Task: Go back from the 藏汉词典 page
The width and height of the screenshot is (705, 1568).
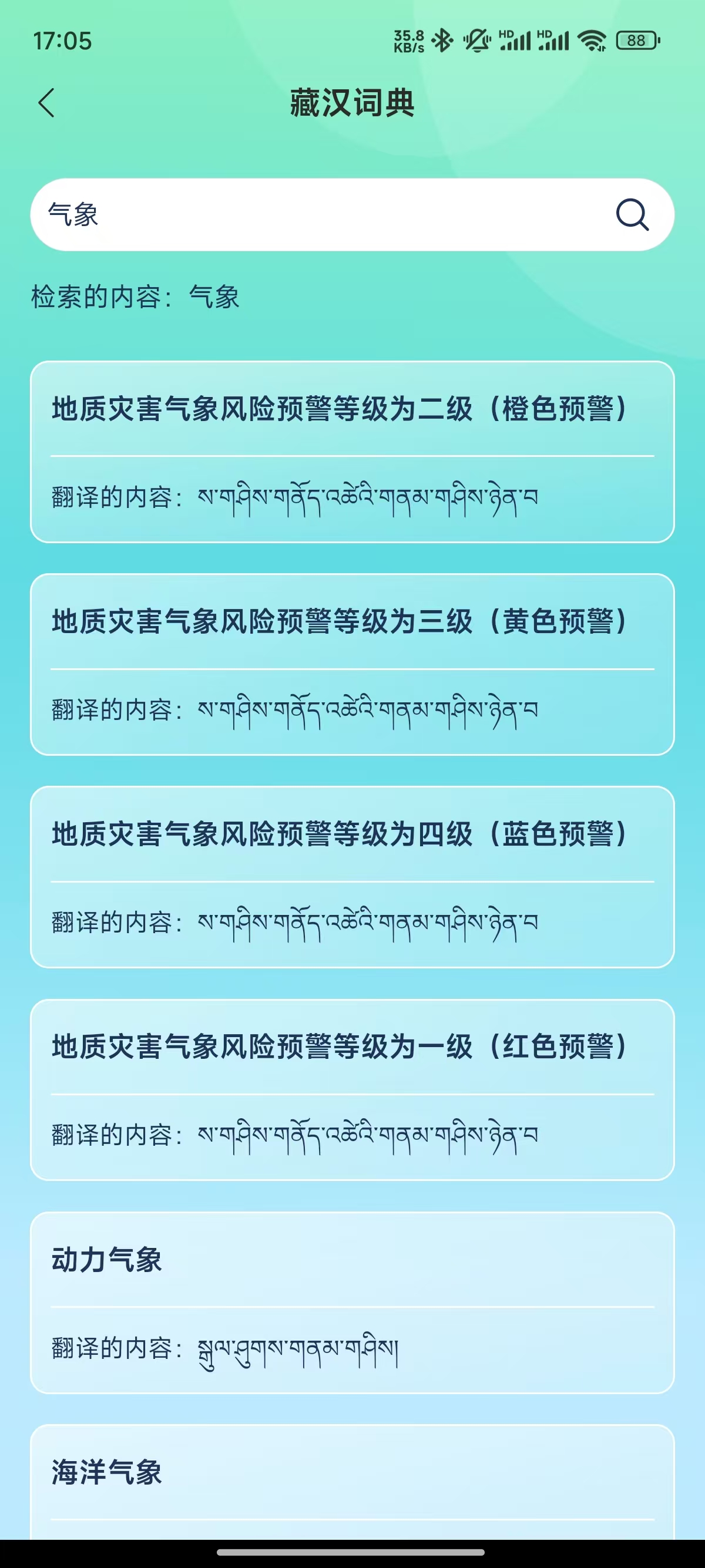Action: 47,103
